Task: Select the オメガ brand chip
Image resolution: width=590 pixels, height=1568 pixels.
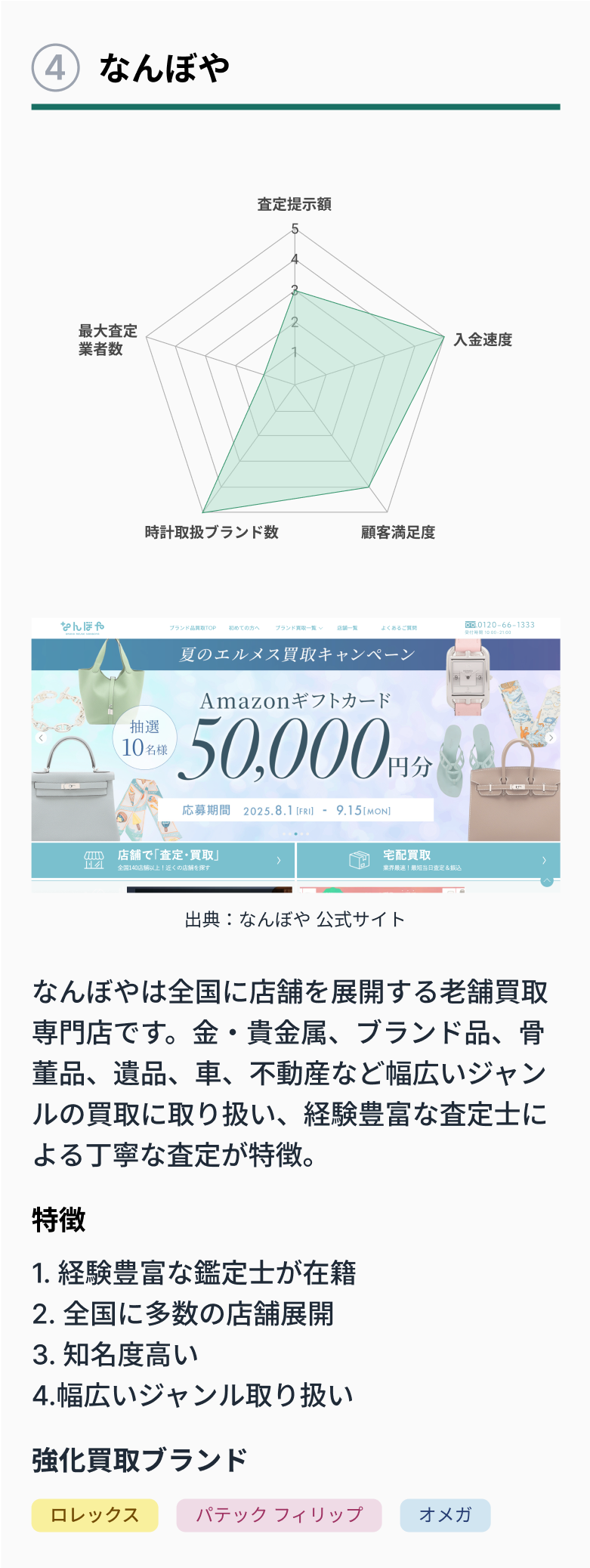Action: [x=445, y=1515]
